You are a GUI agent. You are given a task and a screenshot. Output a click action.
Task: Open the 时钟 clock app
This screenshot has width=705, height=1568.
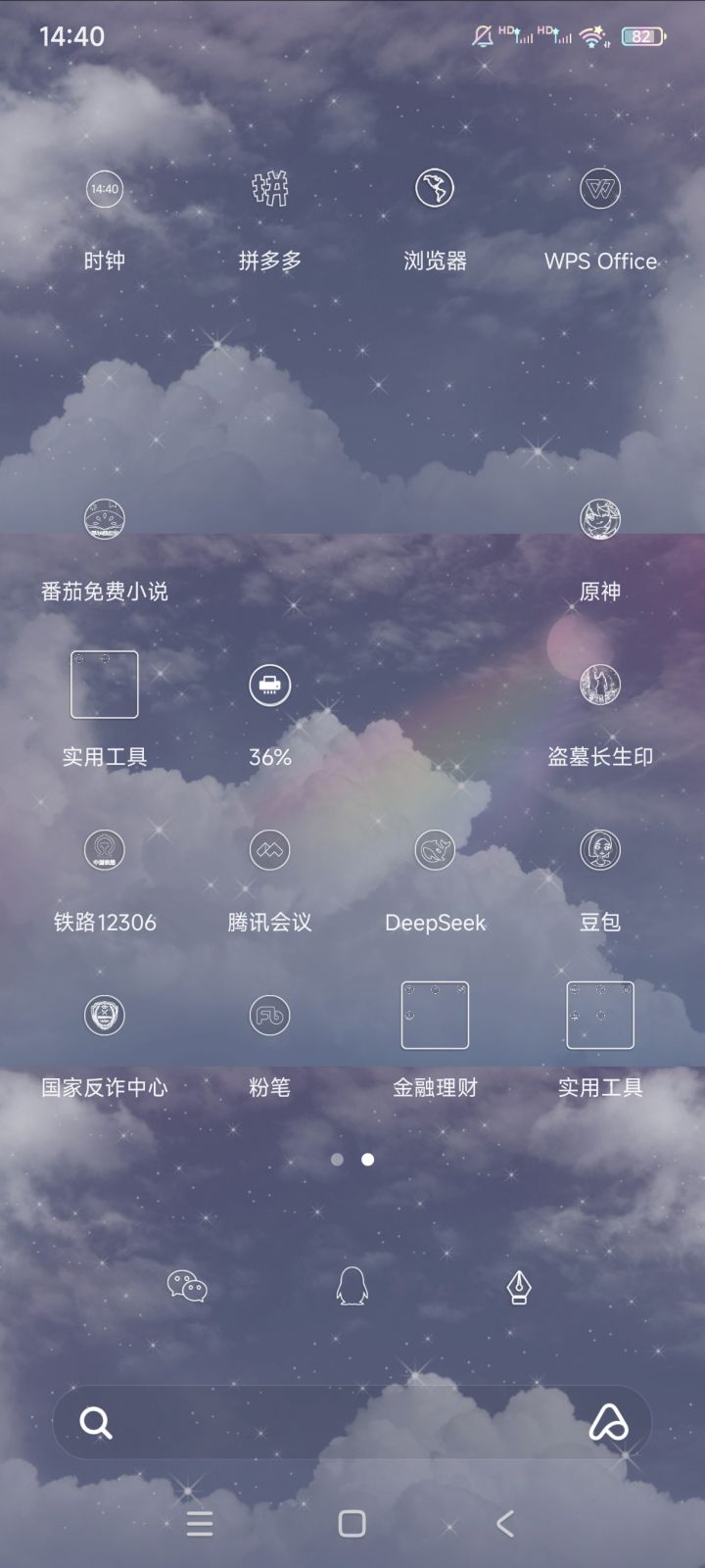tap(104, 191)
